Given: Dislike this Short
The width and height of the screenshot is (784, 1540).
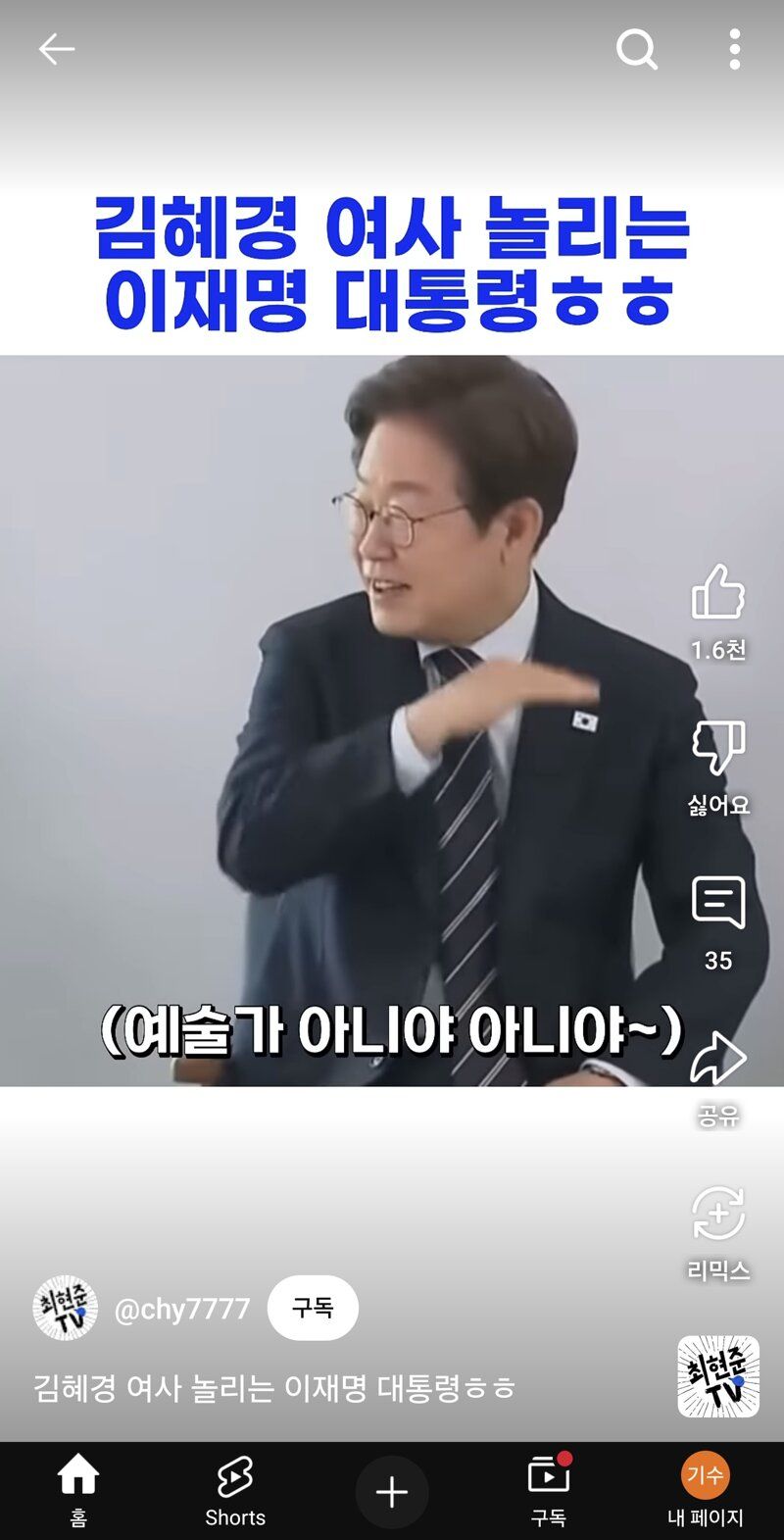Looking at the screenshot, I should pyautogui.click(x=718, y=748).
